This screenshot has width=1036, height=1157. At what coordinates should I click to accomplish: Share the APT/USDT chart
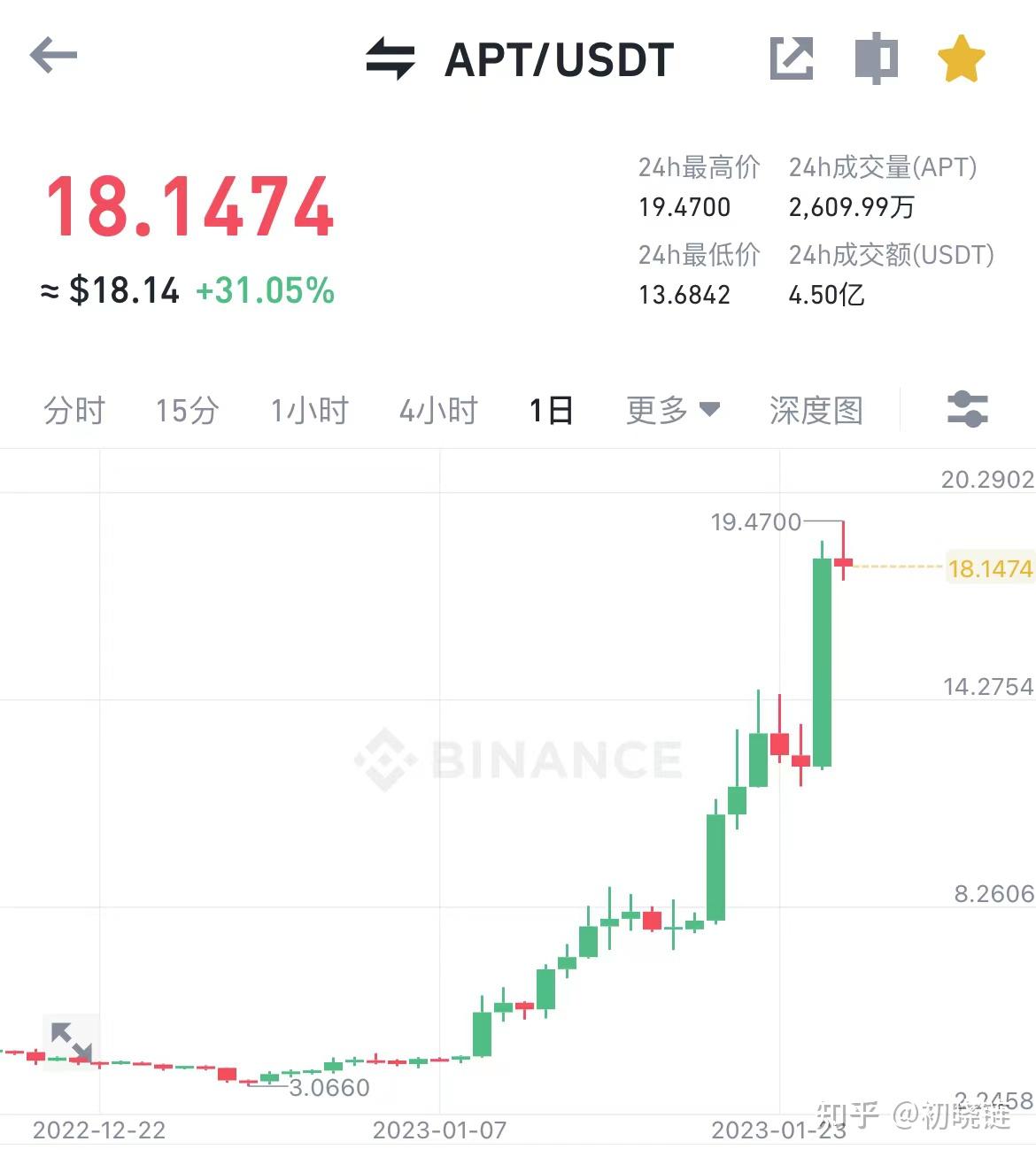[x=791, y=58]
